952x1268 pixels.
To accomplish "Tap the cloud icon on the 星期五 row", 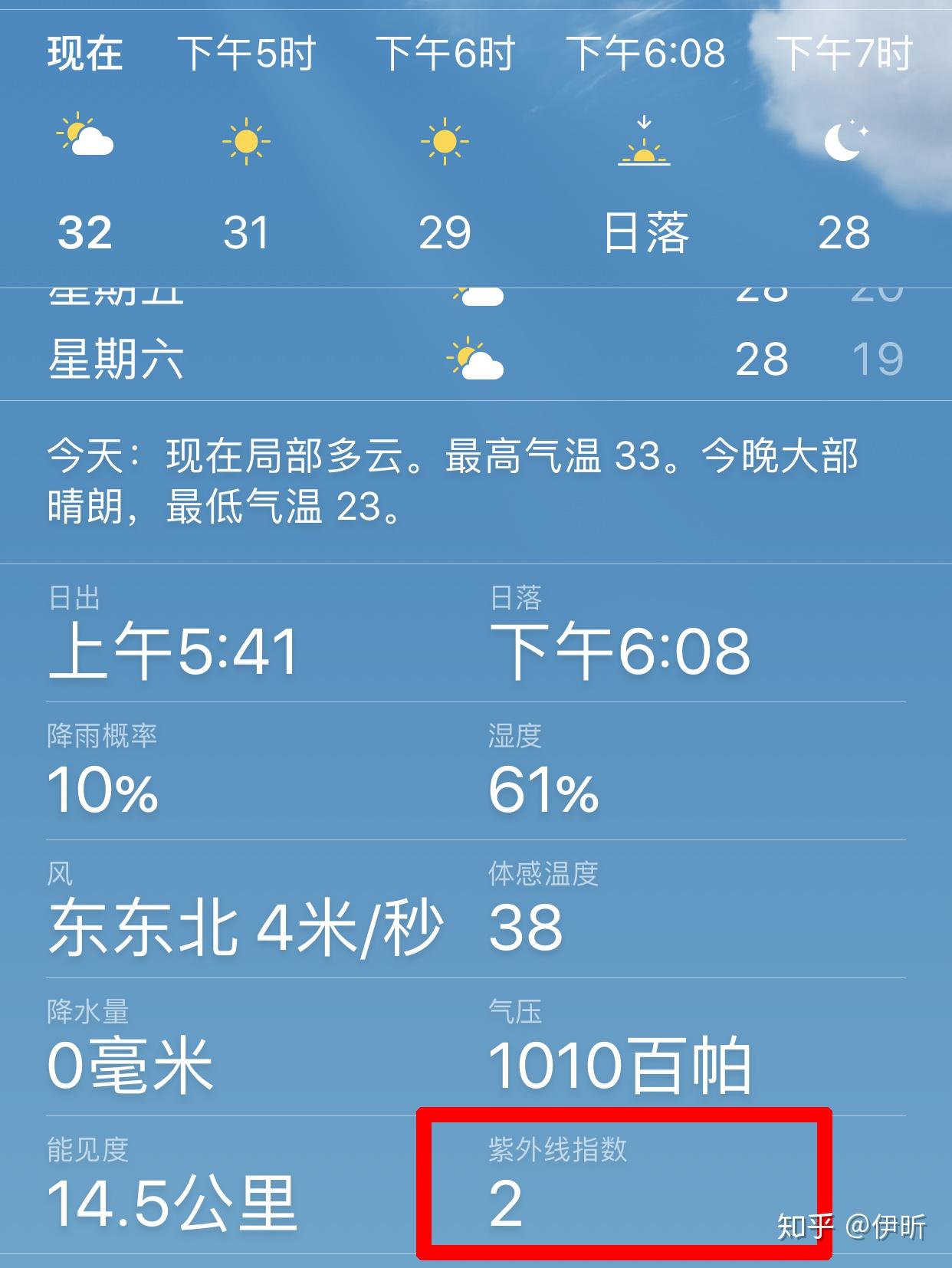I will [481, 295].
